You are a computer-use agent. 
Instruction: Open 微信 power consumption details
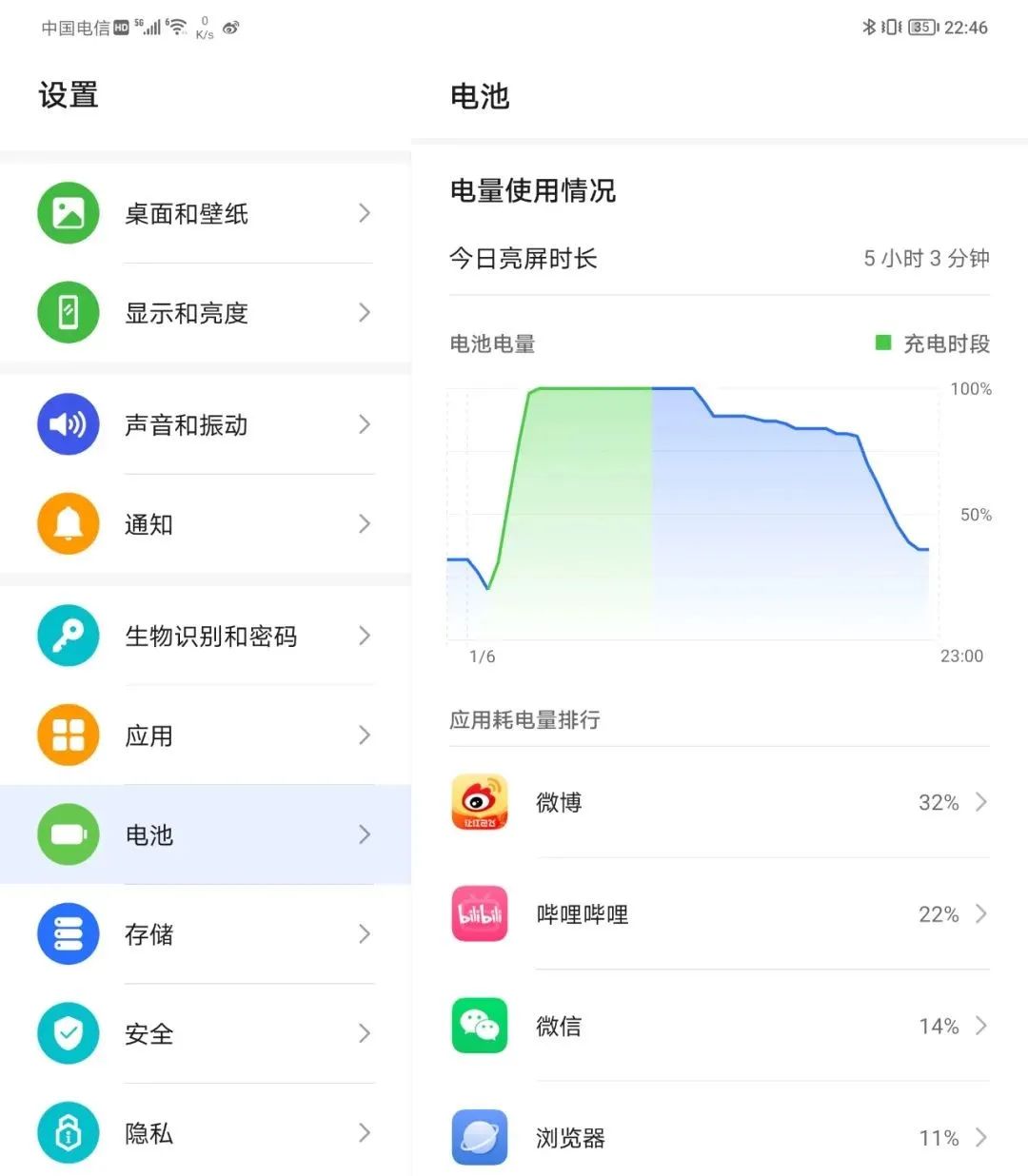click(720, 1026)
